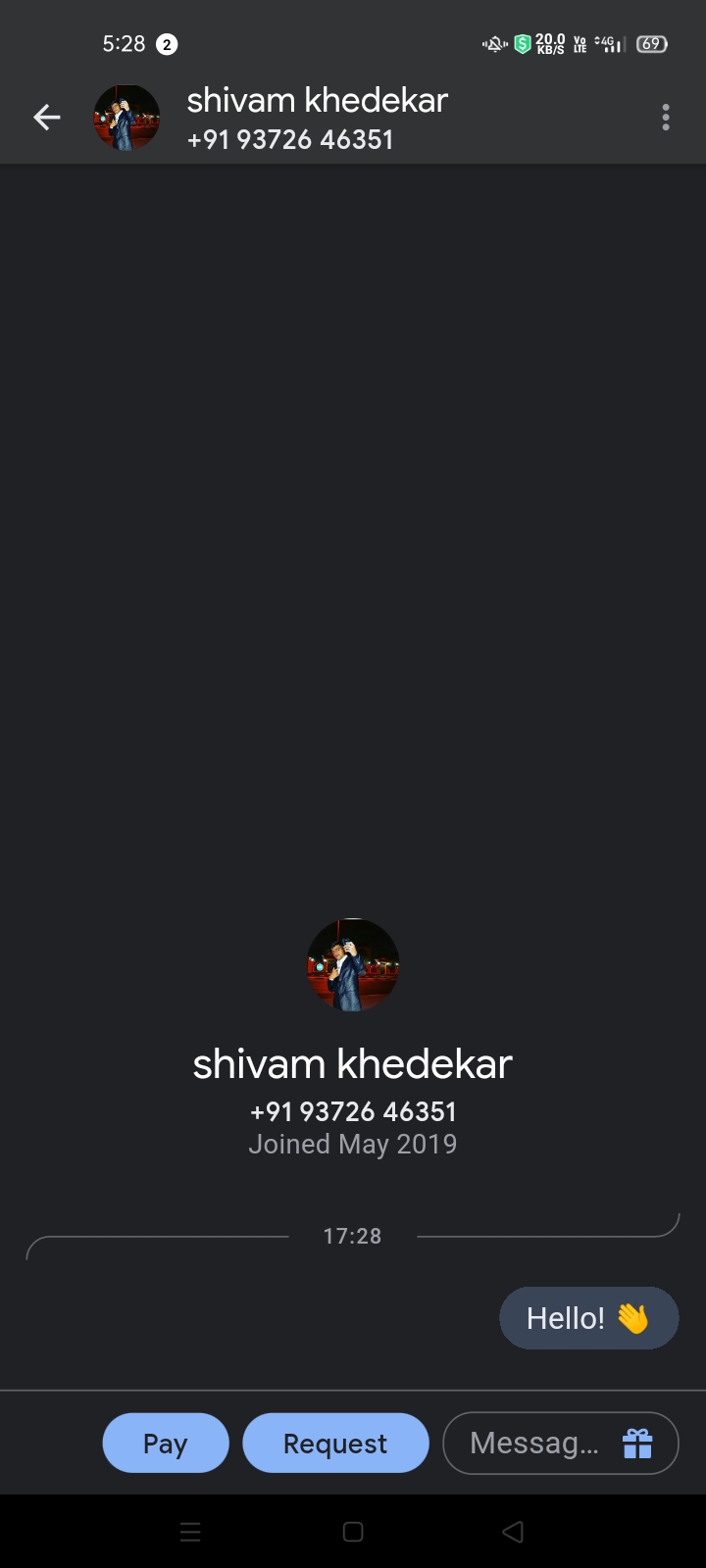Open shivam khedekar's profile from the header
This screenshot has height=1568, width=706.
[x=317, y=118]
